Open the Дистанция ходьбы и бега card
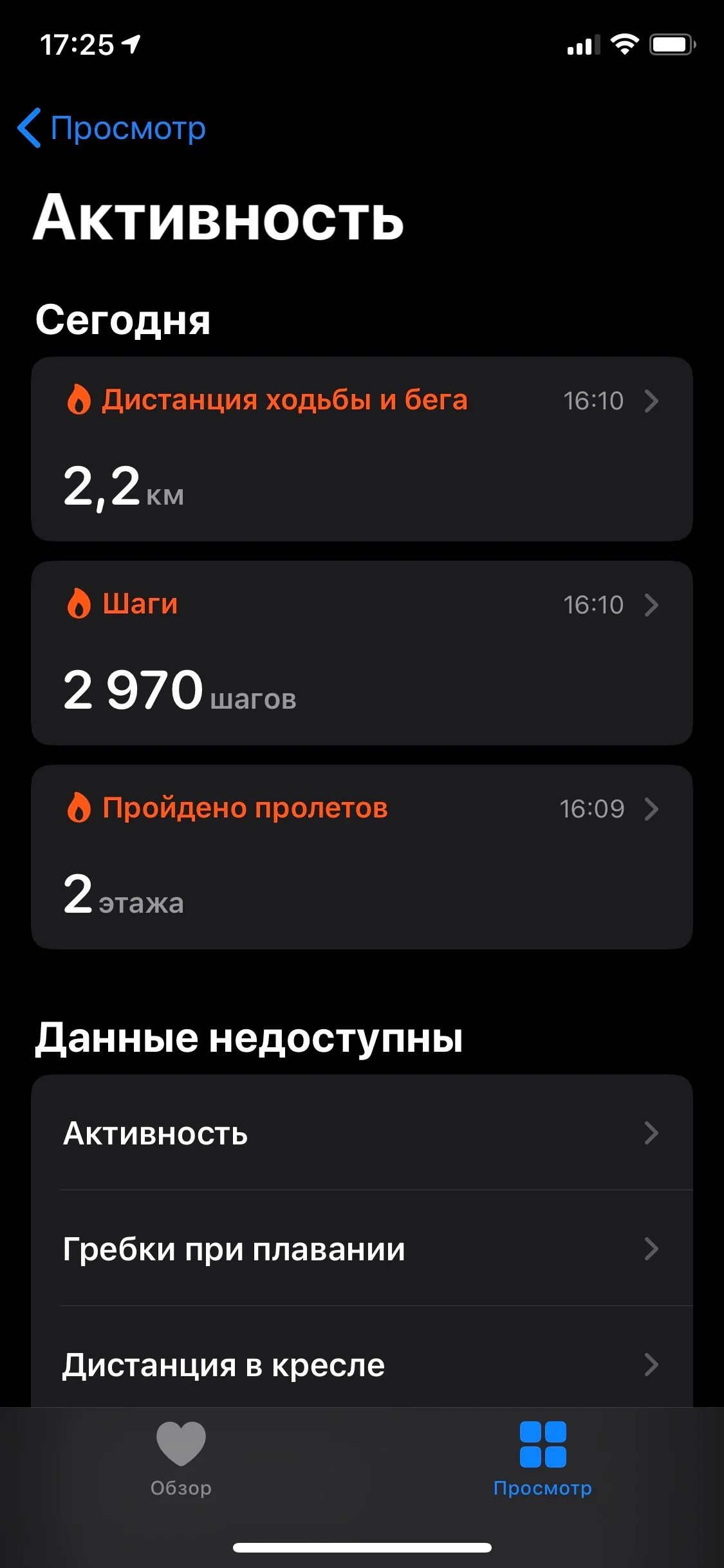The image size is (724, 1568). tap(362, 449)
